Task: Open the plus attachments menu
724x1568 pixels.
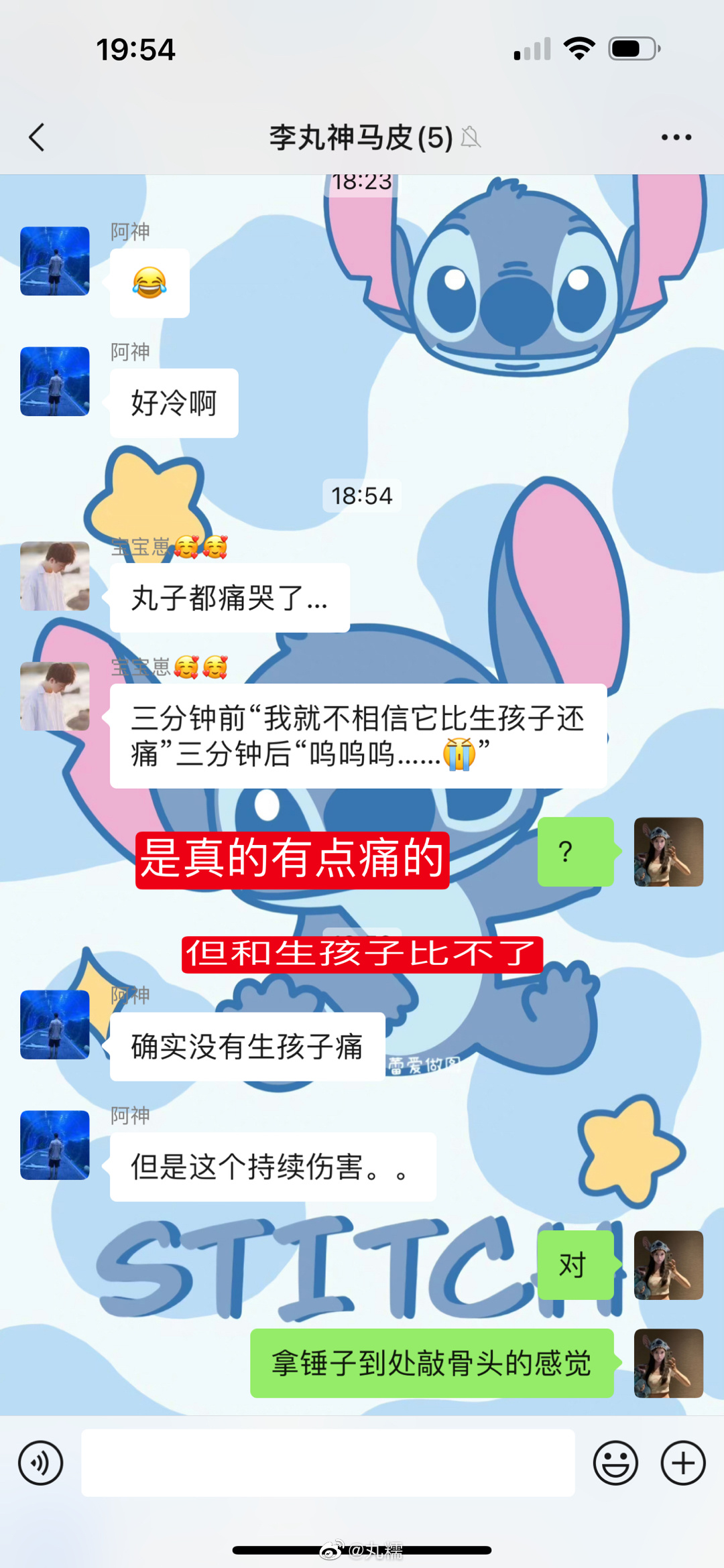Action: coord(683,1463)
